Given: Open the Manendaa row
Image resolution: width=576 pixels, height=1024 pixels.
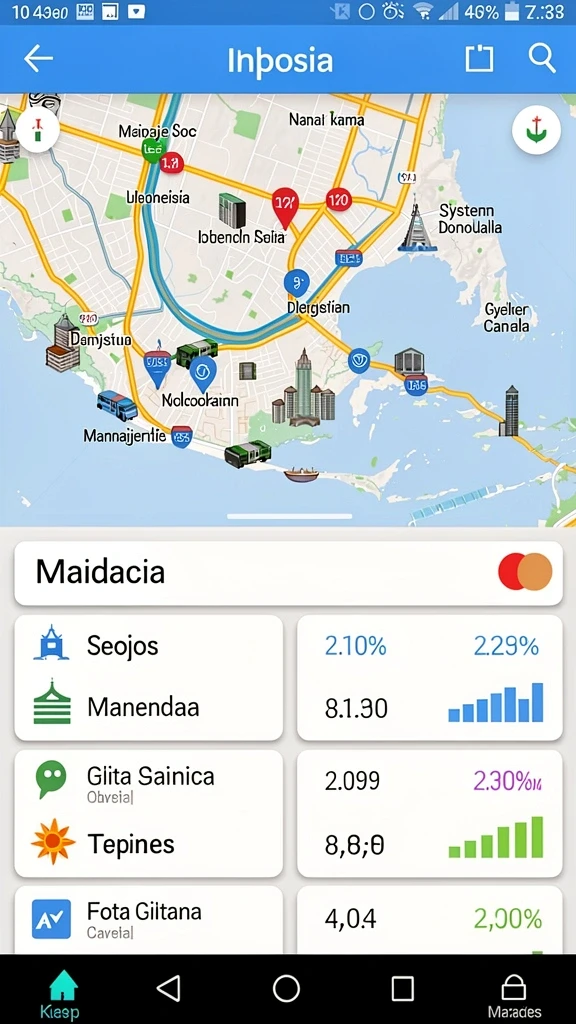Looking at the screenshot, I should pos(149,707).
